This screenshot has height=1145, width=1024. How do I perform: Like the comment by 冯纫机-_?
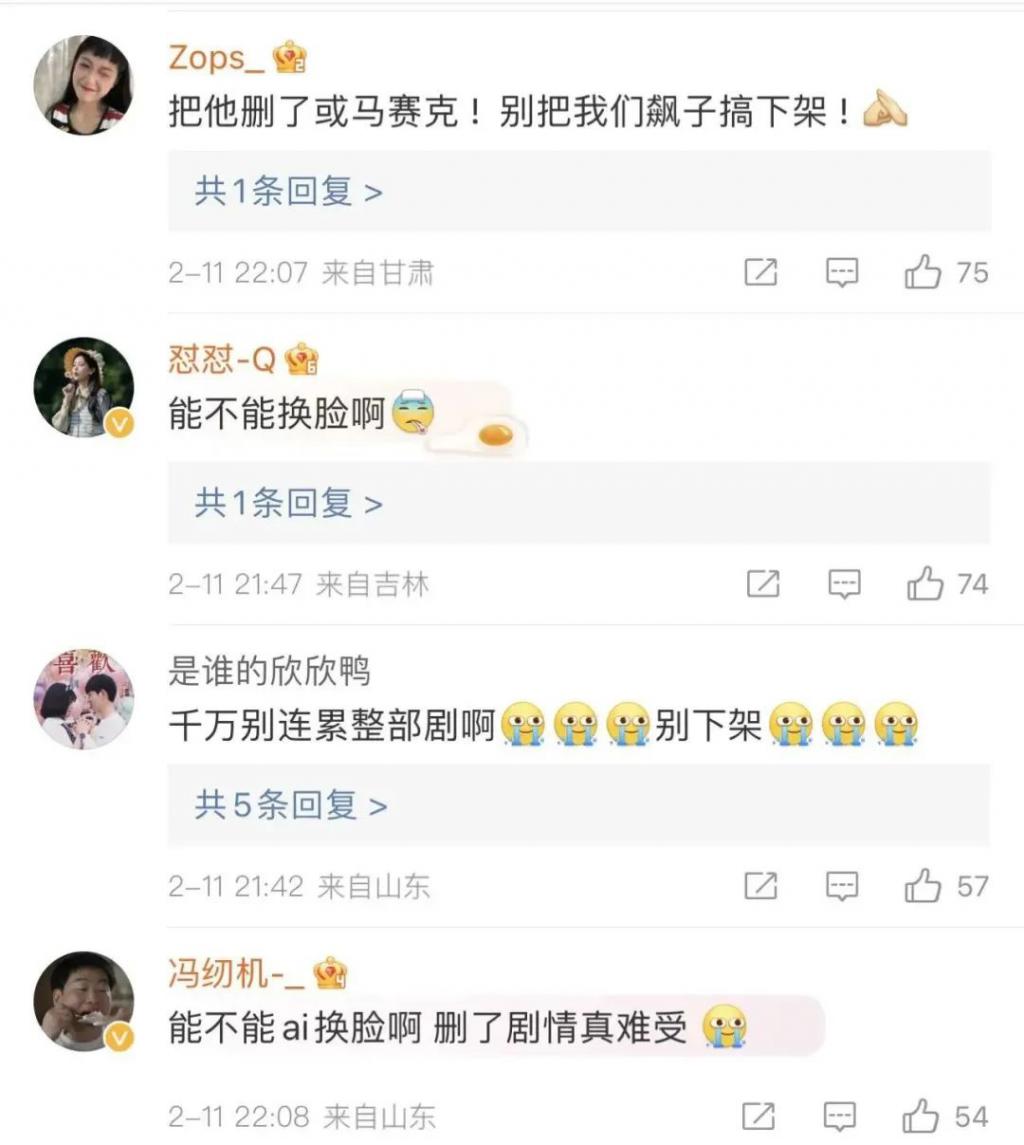[921, 1116]
